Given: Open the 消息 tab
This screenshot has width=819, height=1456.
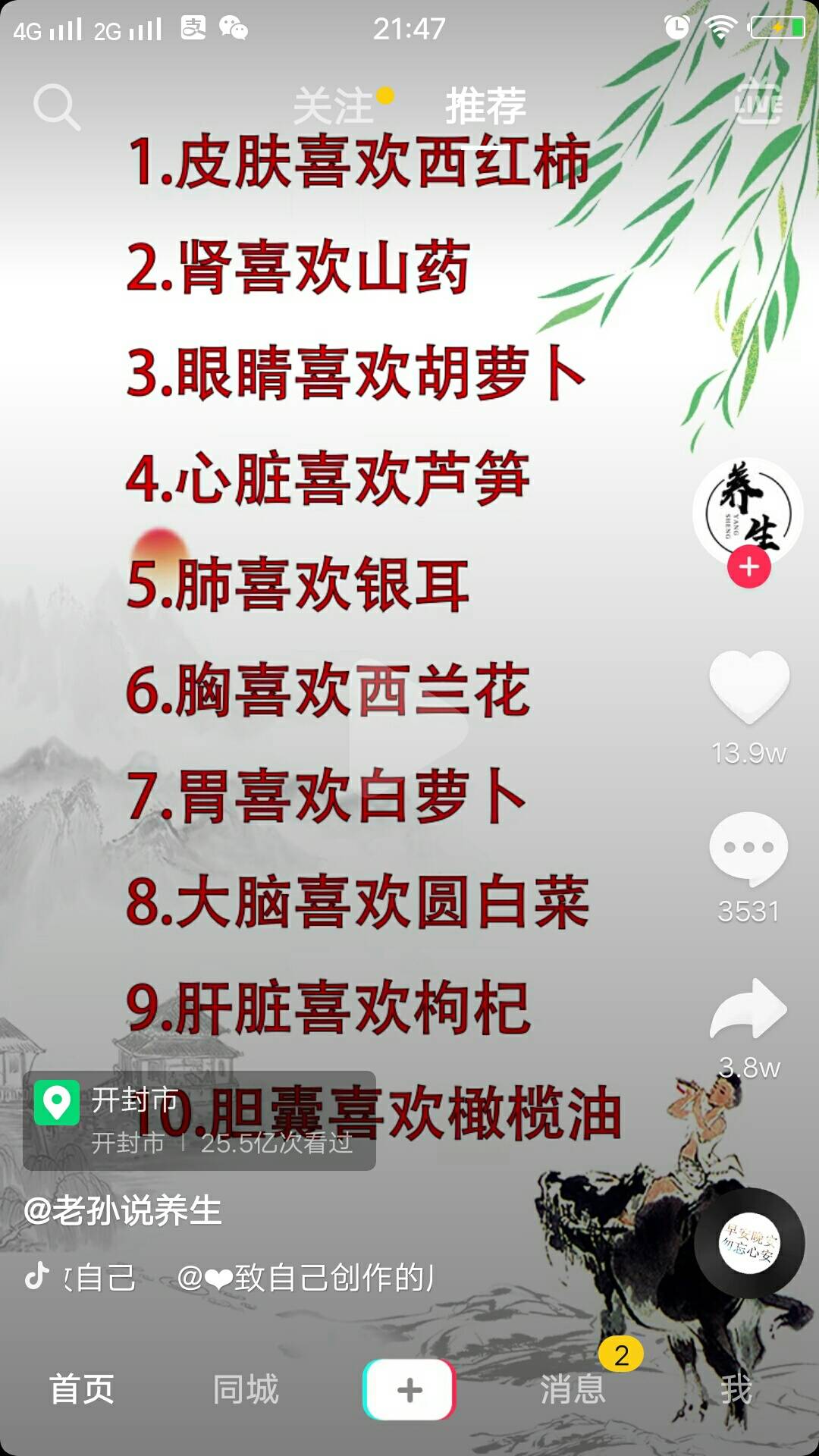Looking at the screenshot, I should point(573,1389).
